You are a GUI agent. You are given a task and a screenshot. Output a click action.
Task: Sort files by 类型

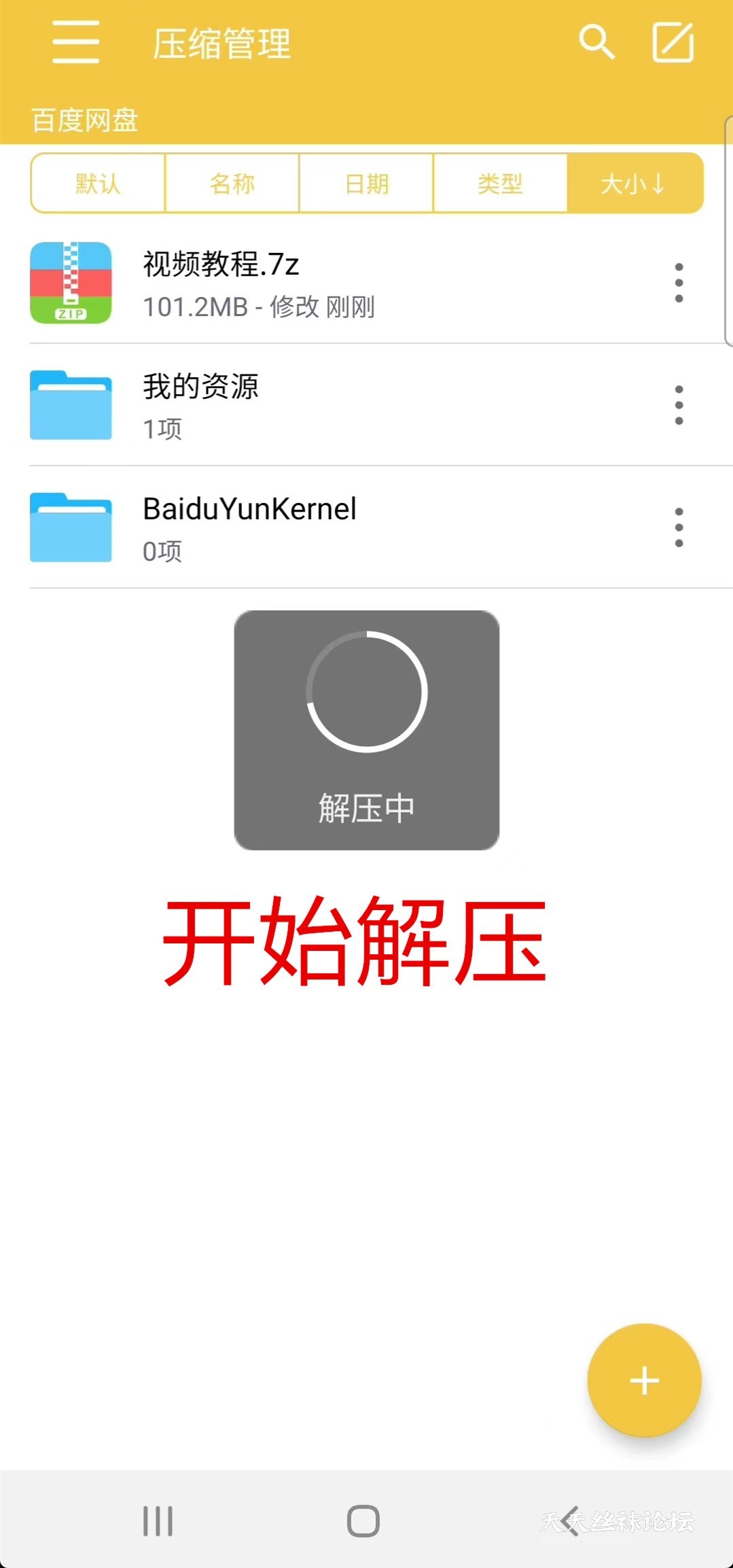coord(501,184)
